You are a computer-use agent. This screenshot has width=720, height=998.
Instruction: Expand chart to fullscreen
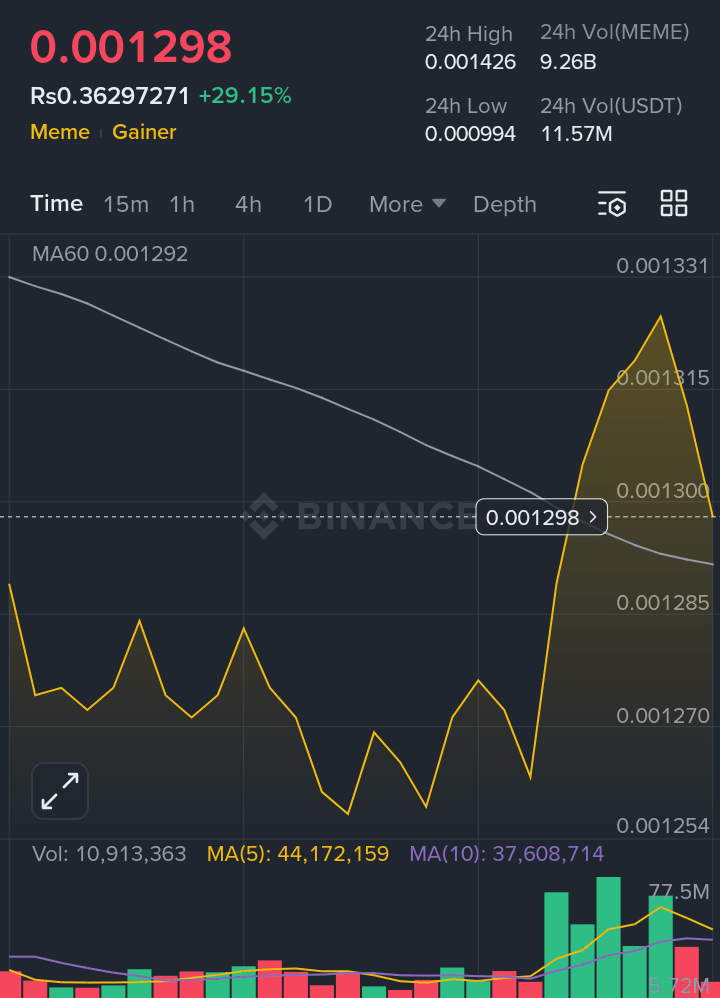(x=60, y=791)
